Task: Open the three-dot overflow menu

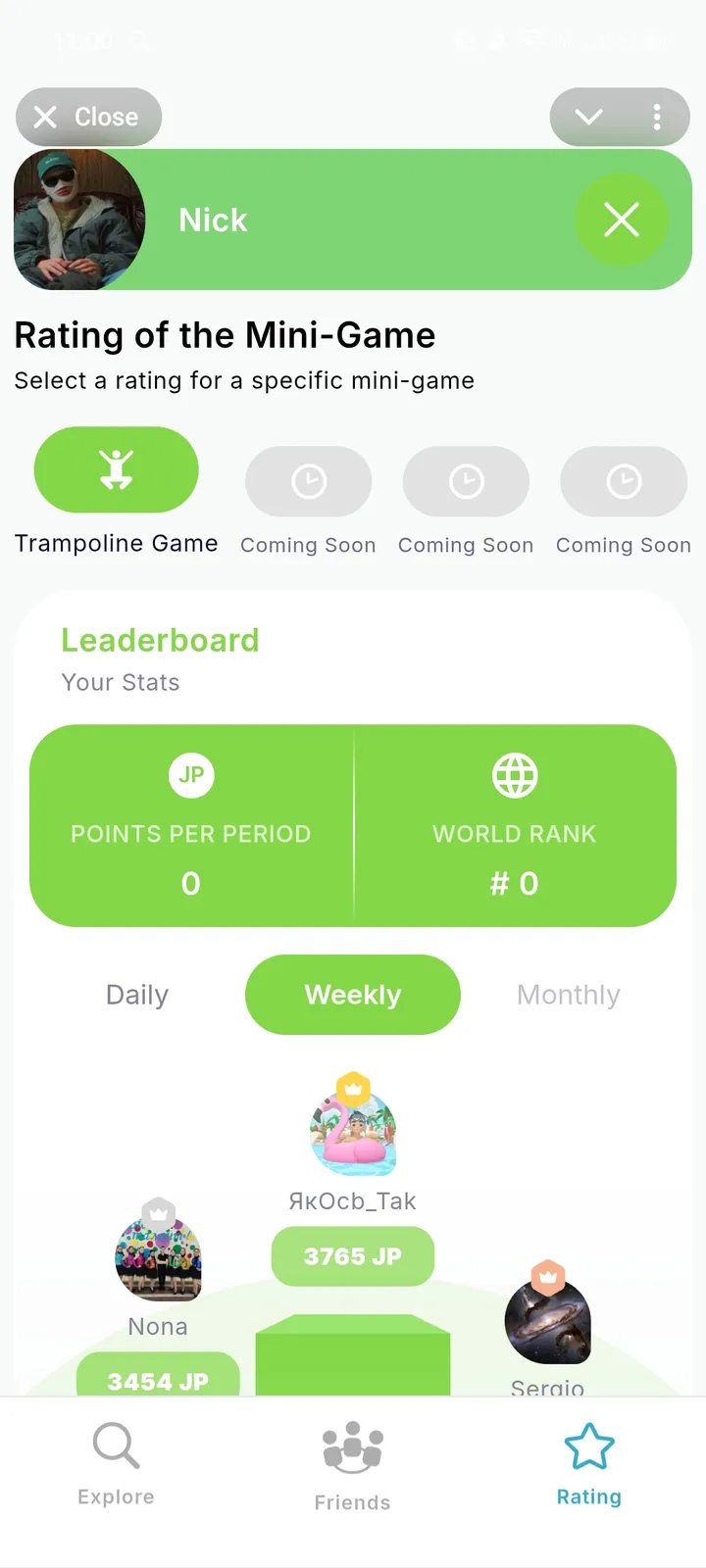Action: coord(657,117)
